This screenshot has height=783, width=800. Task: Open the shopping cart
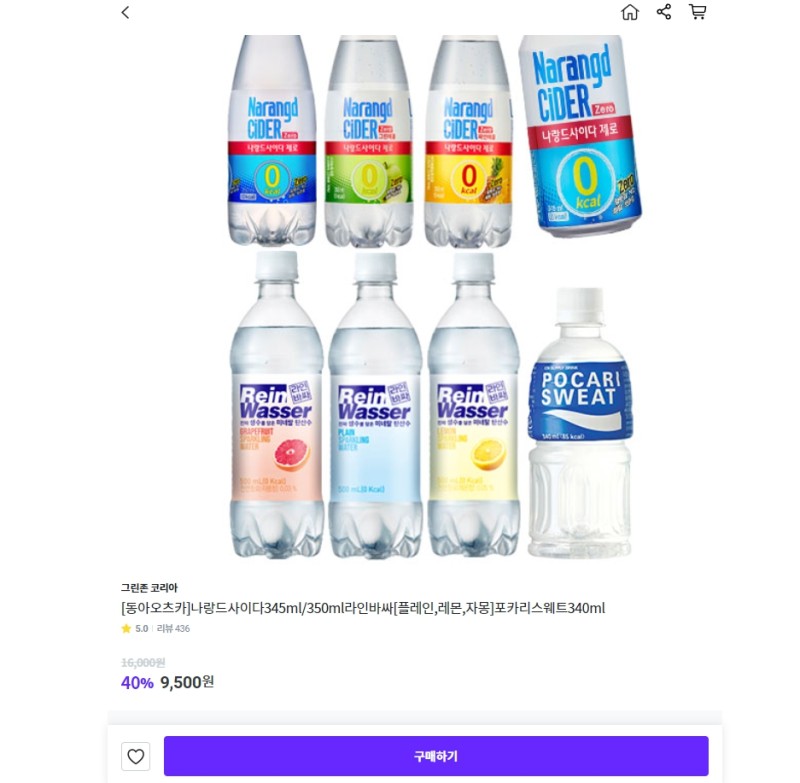(697, 12)
